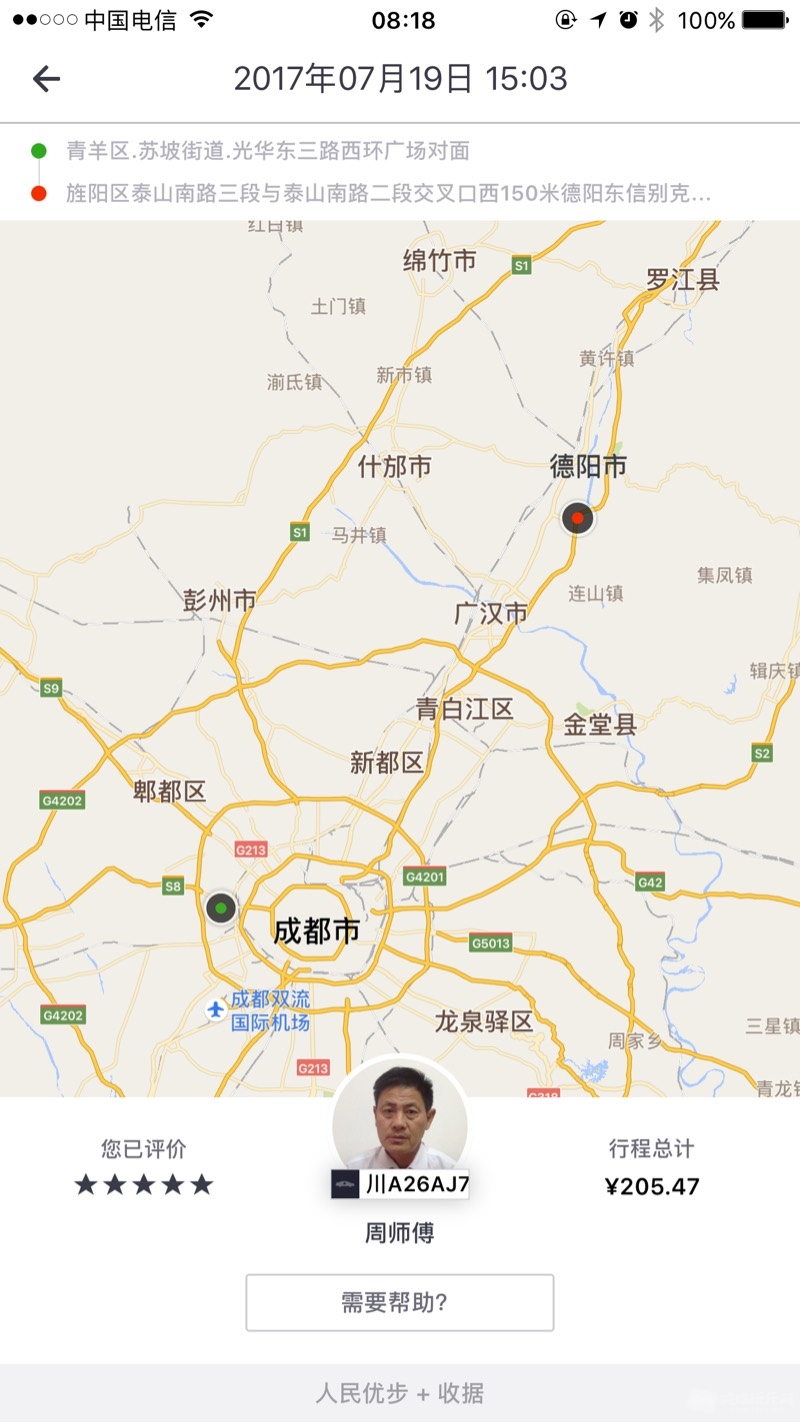Open the 人民优步 + 收据 receipt

(400, 1393)
